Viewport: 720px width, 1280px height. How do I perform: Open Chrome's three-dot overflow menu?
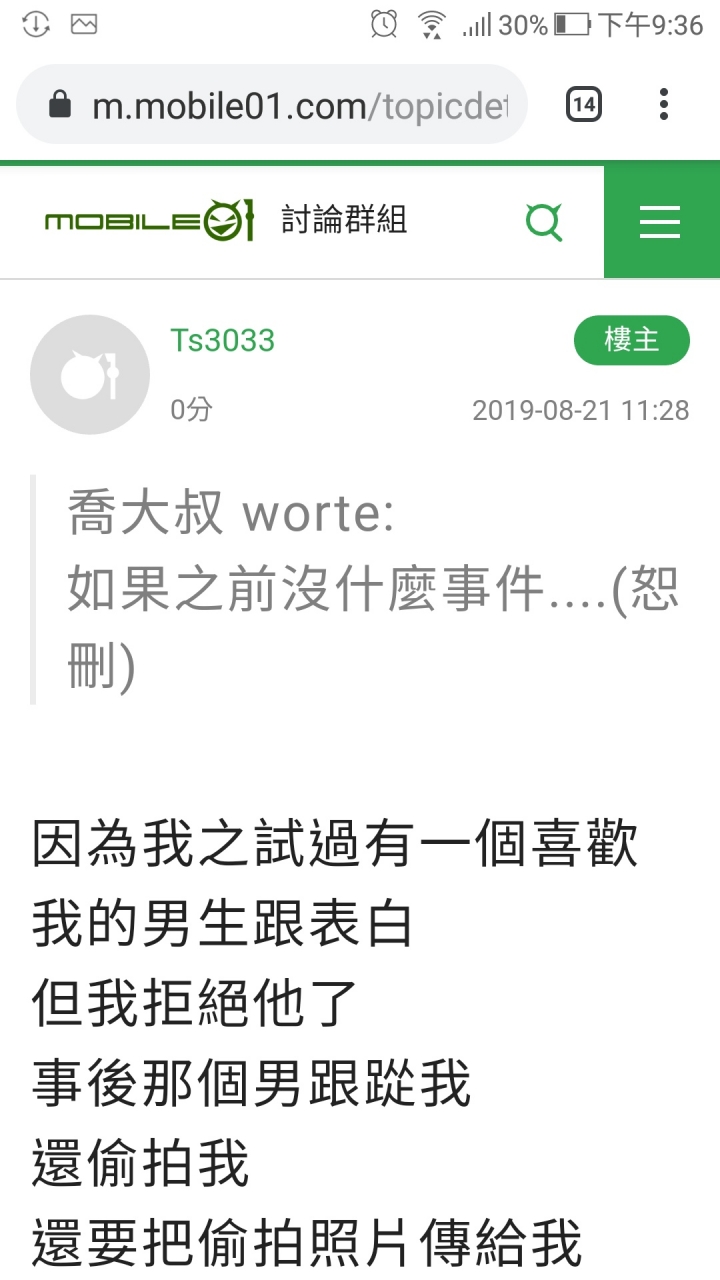point(664,104)
